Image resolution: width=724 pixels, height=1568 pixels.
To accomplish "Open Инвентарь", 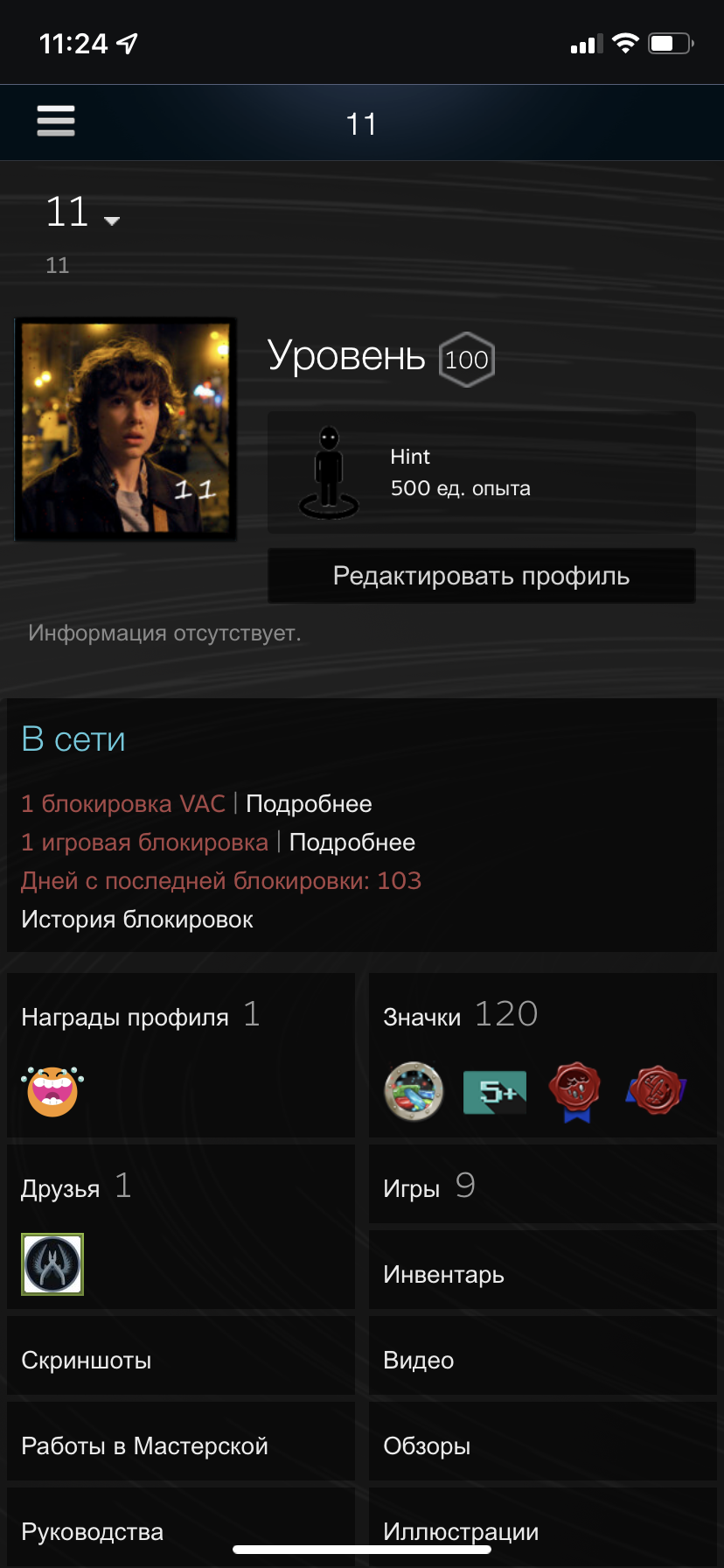I will pyautogui.click(x=542, y=1274).
